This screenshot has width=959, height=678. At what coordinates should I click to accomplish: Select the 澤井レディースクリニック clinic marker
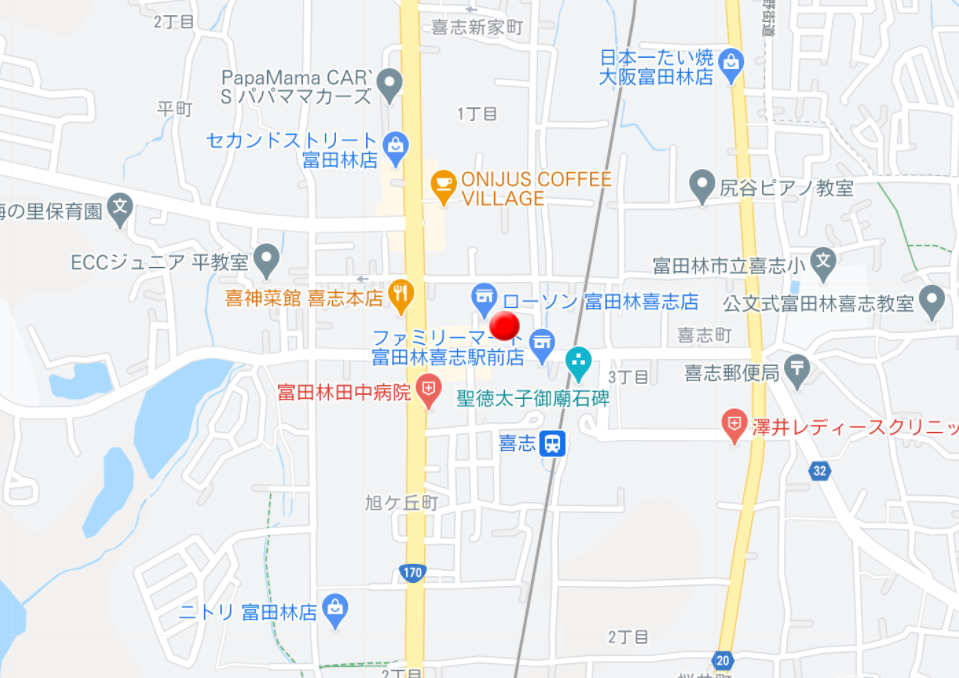click(x=735, y=426)
